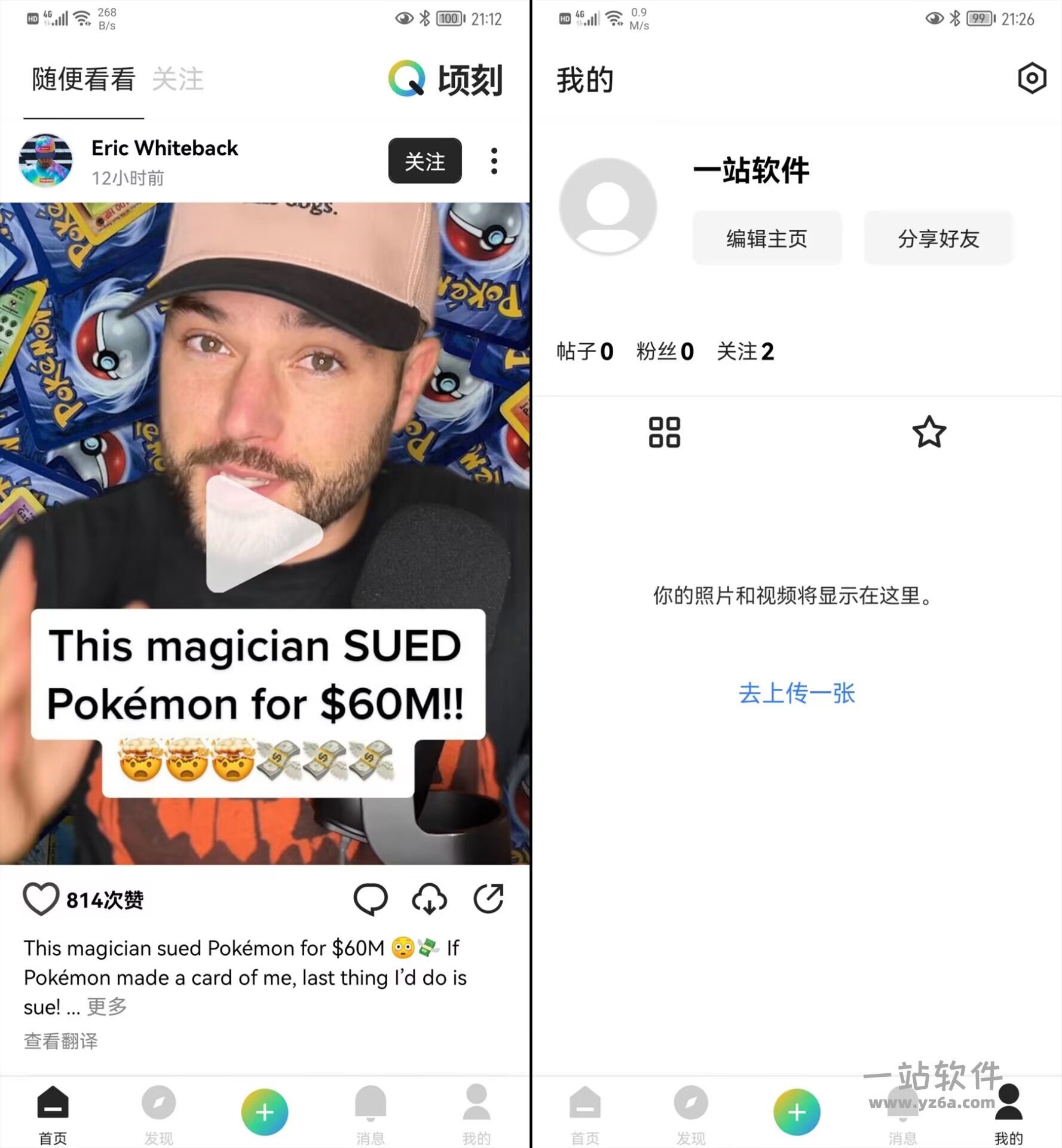This screenshot has width=1062, height=1148.
Task: Play Eric Whiteback's Pokémon video
Action: 264,533
